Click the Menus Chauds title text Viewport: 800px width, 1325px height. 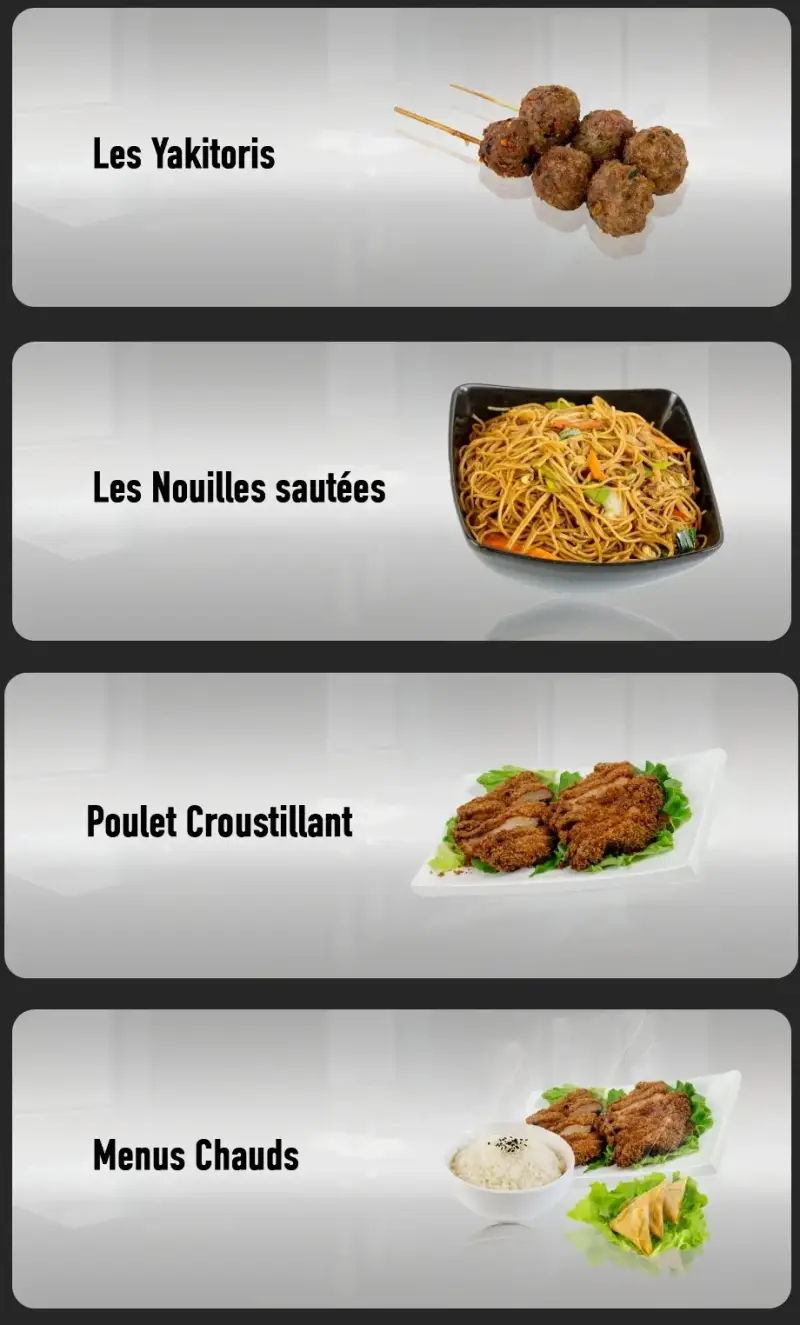(196, 1155)
